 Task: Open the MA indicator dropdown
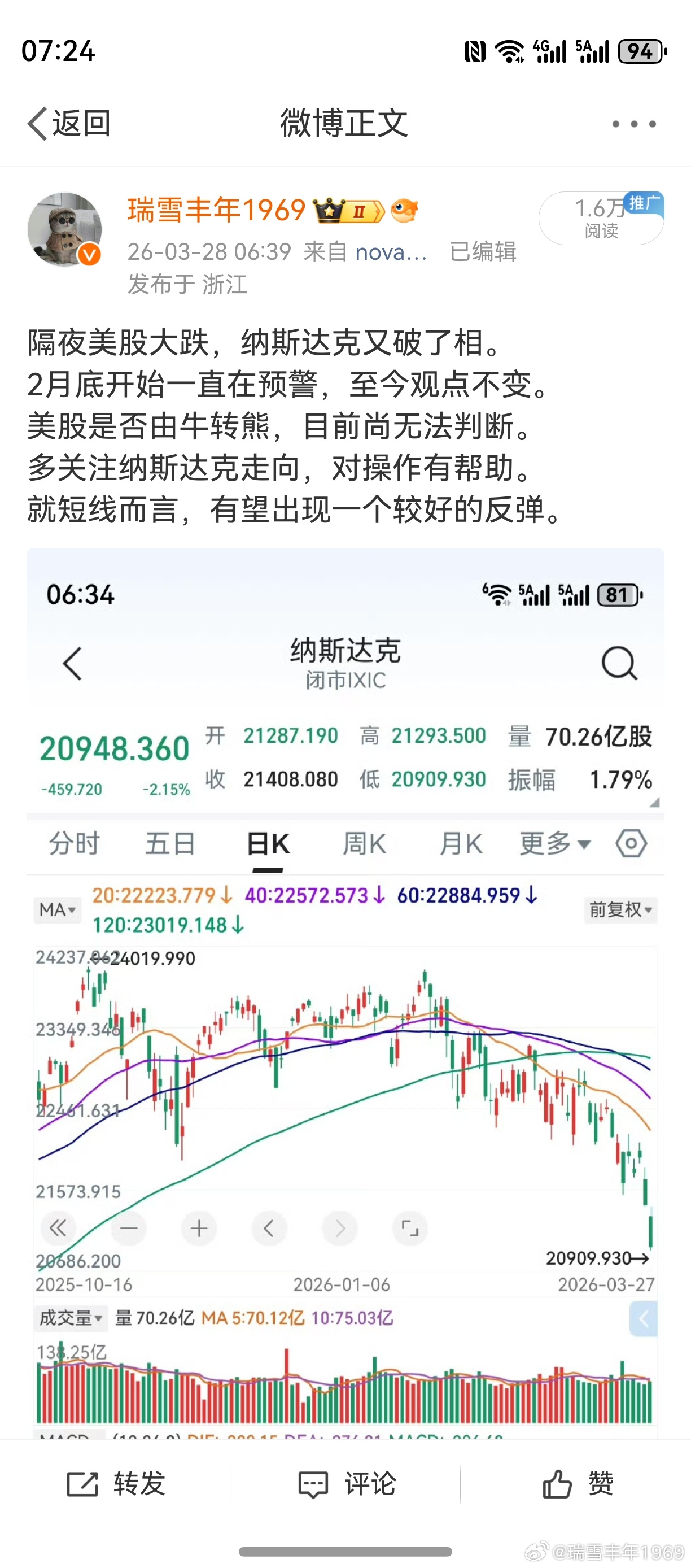(x=58, y=910)
